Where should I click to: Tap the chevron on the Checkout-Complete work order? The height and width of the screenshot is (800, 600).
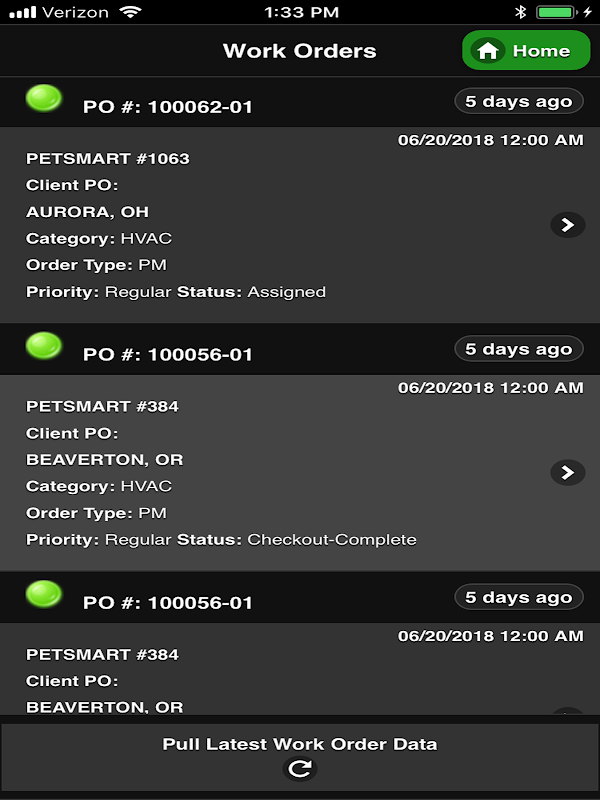tap(567, 472)
